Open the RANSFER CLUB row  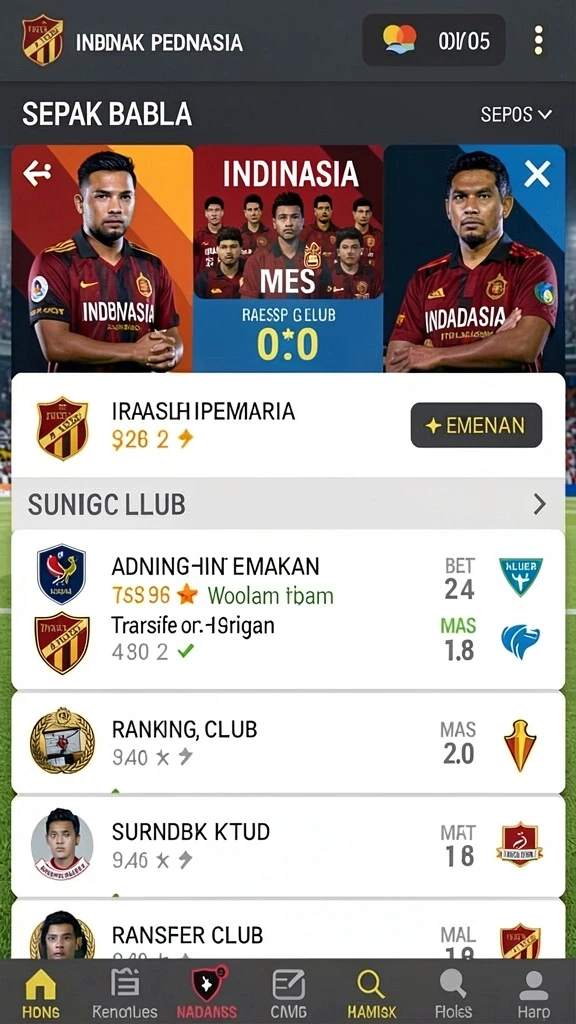click(x=288, y=929)
